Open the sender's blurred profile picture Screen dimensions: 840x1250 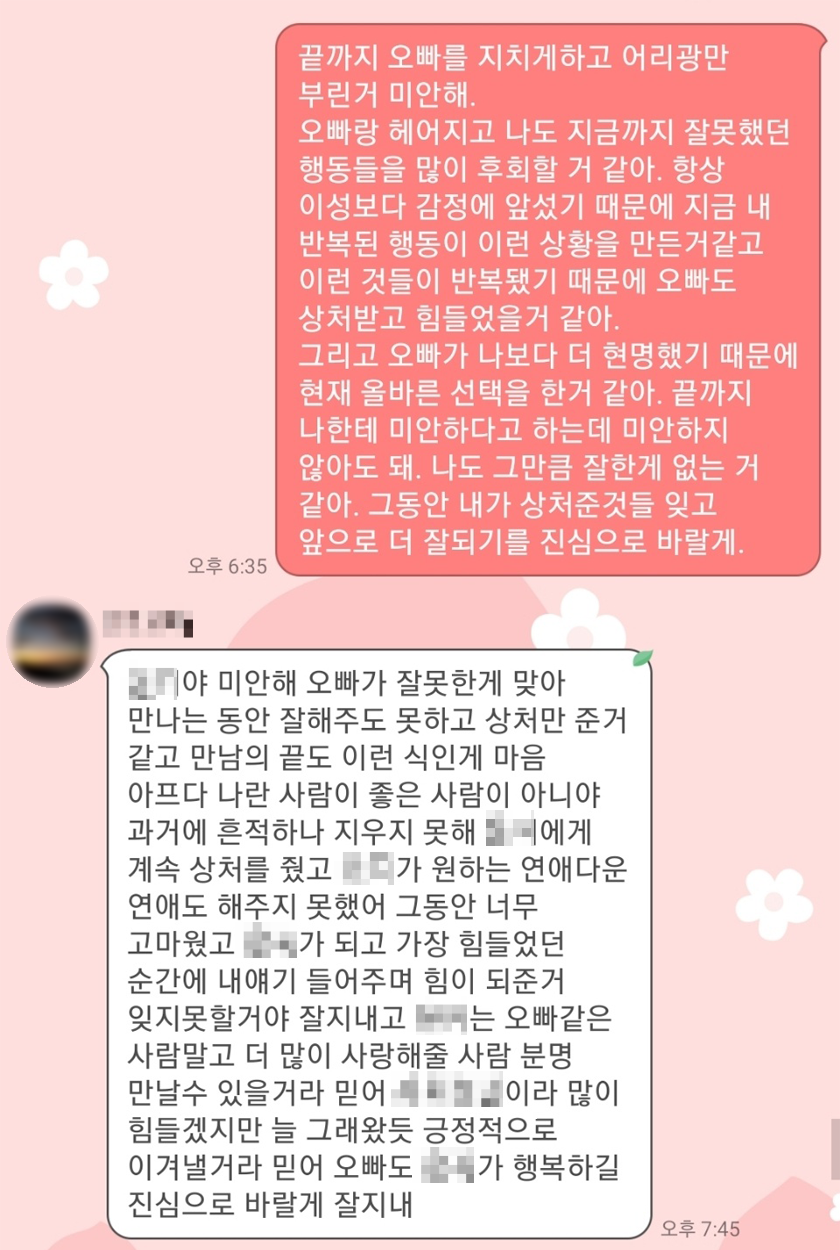coord(49,644)
